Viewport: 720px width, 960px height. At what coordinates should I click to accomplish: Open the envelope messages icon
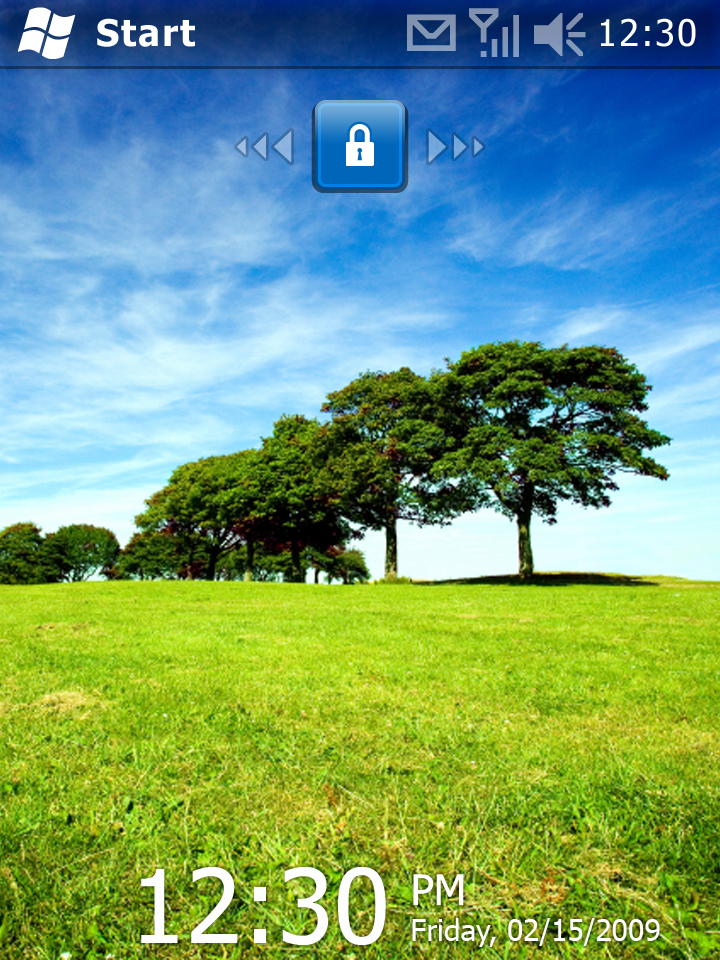[431, 33]
